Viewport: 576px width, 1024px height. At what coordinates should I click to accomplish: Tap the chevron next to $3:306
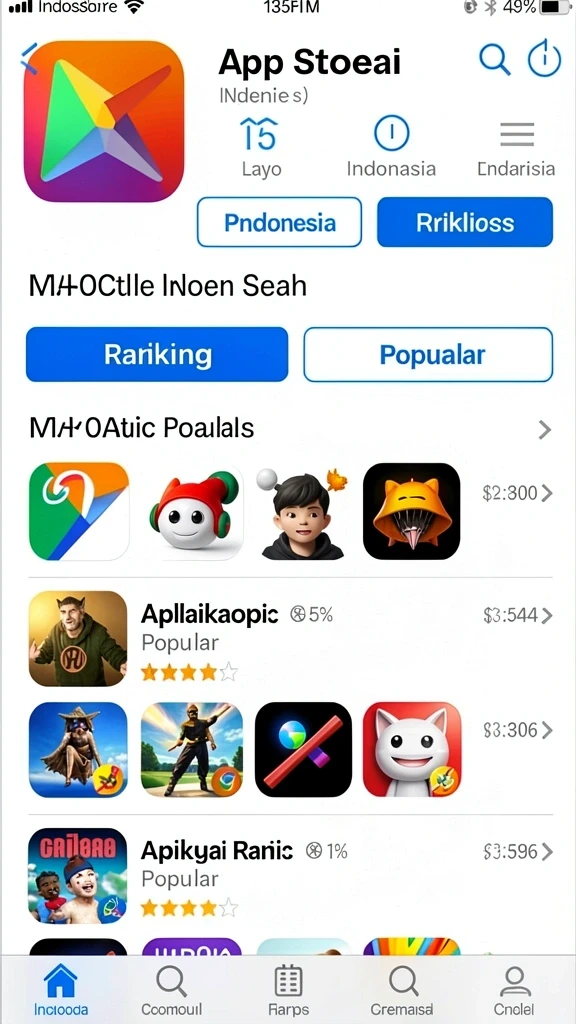pyautogui.click(x=547, y=730)
